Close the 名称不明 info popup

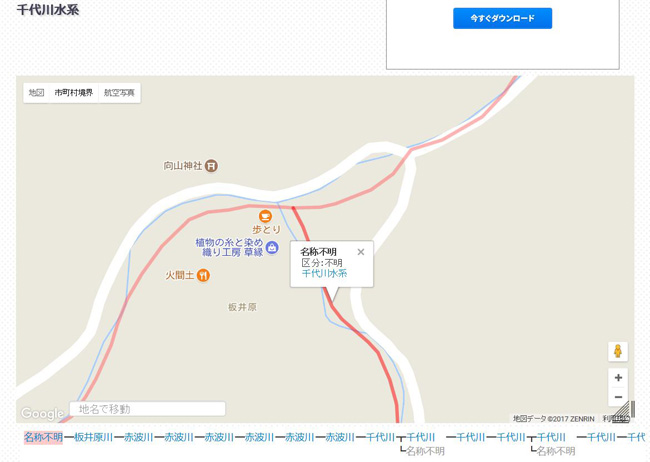click(x=361, y=252)
